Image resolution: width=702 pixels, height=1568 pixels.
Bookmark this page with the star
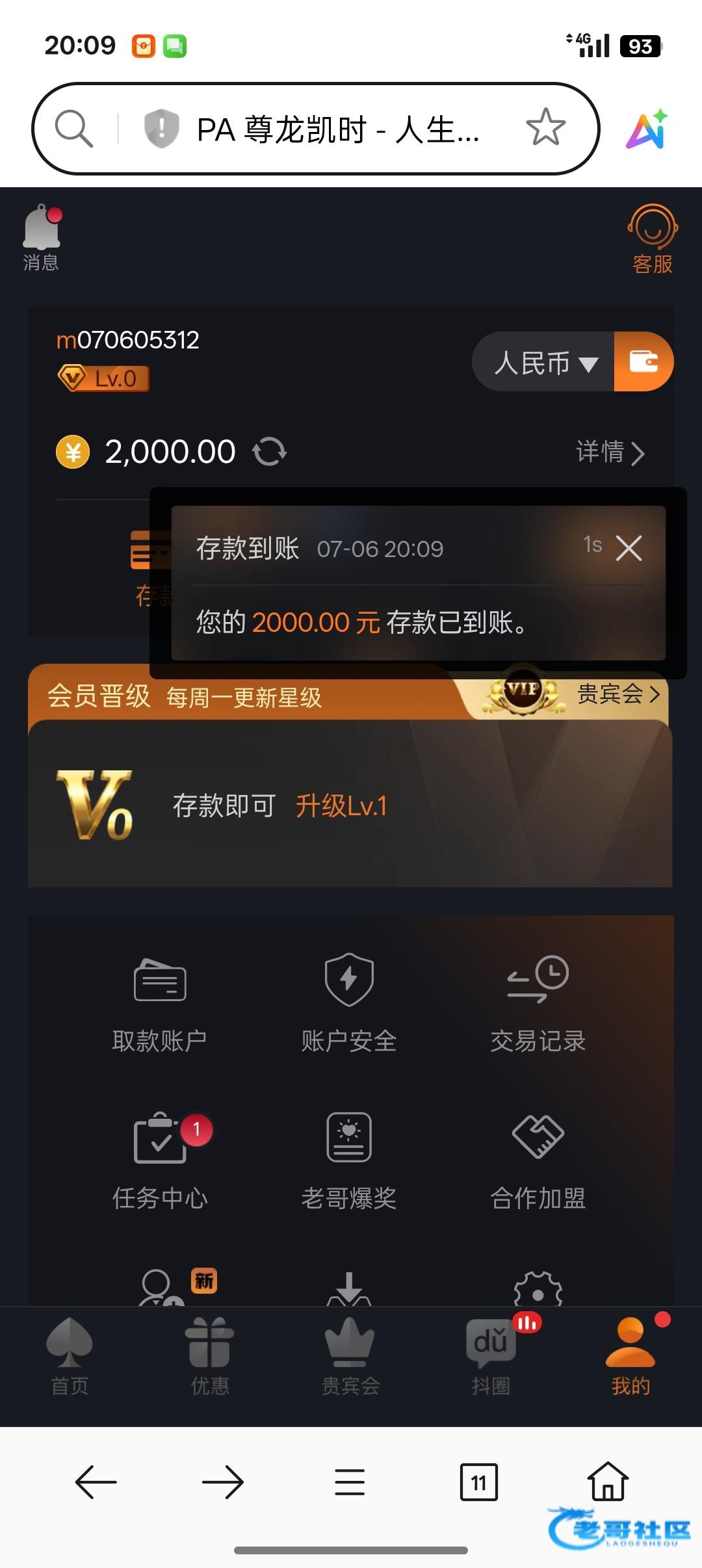(545, 127)
